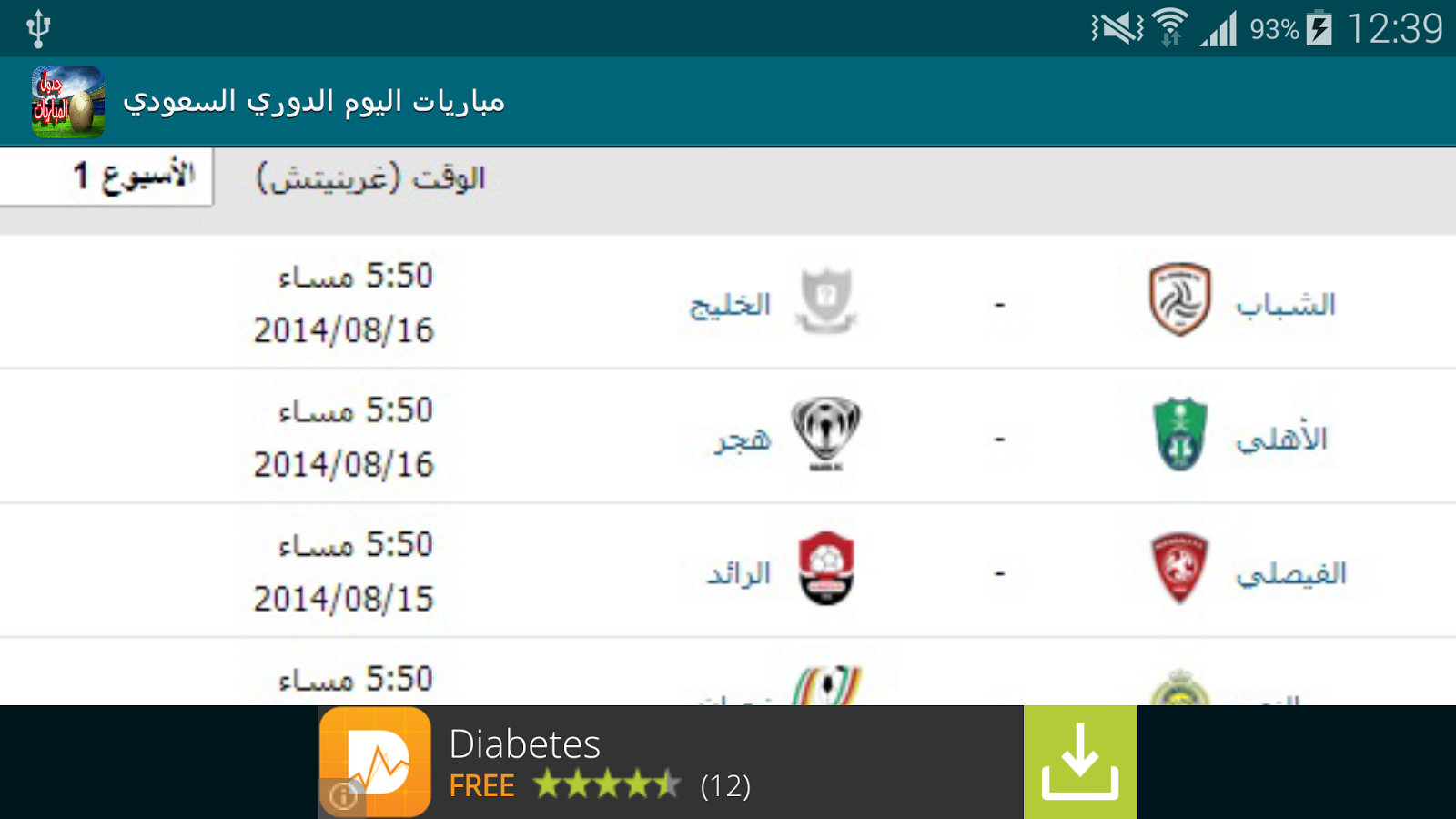The width and height of the screenshot is (1456, 819).
Task: Download the Diabetes app from the ad
Action: click(1080, 762)
